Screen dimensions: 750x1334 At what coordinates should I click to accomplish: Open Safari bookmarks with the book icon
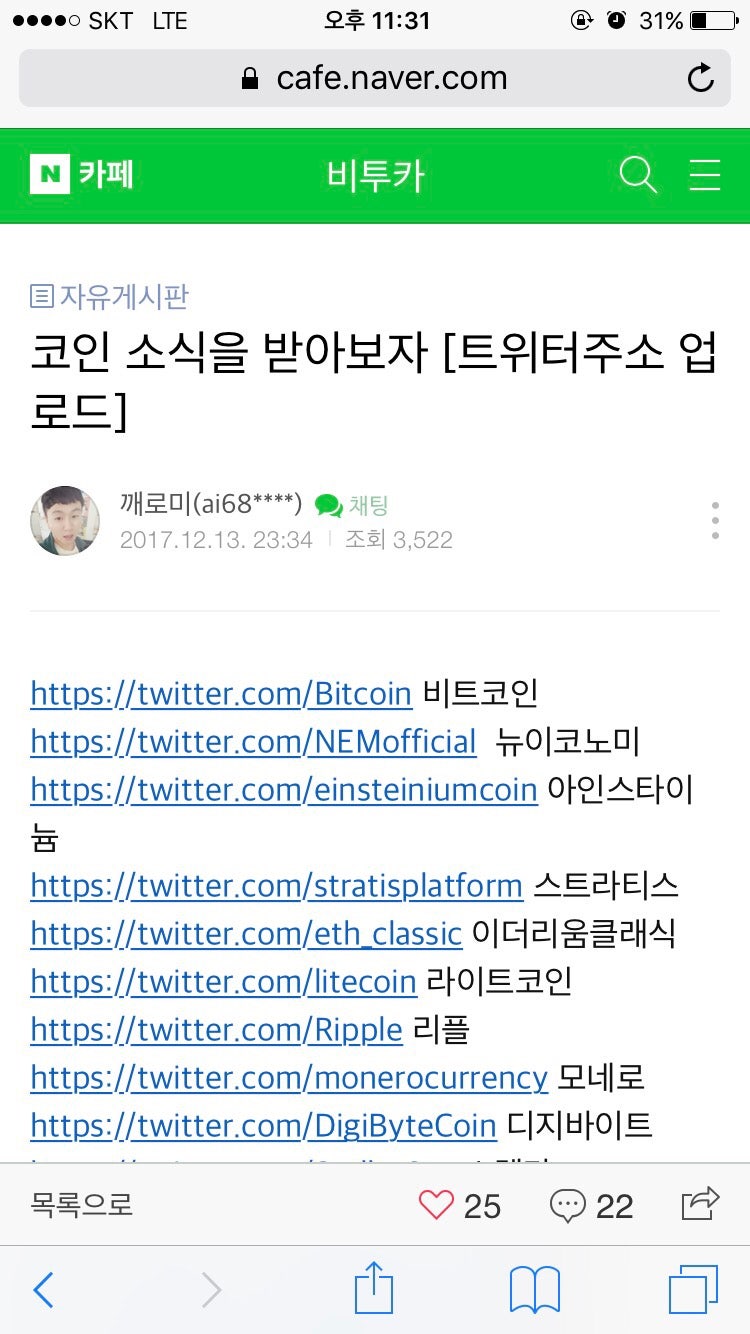[534, 1289]
